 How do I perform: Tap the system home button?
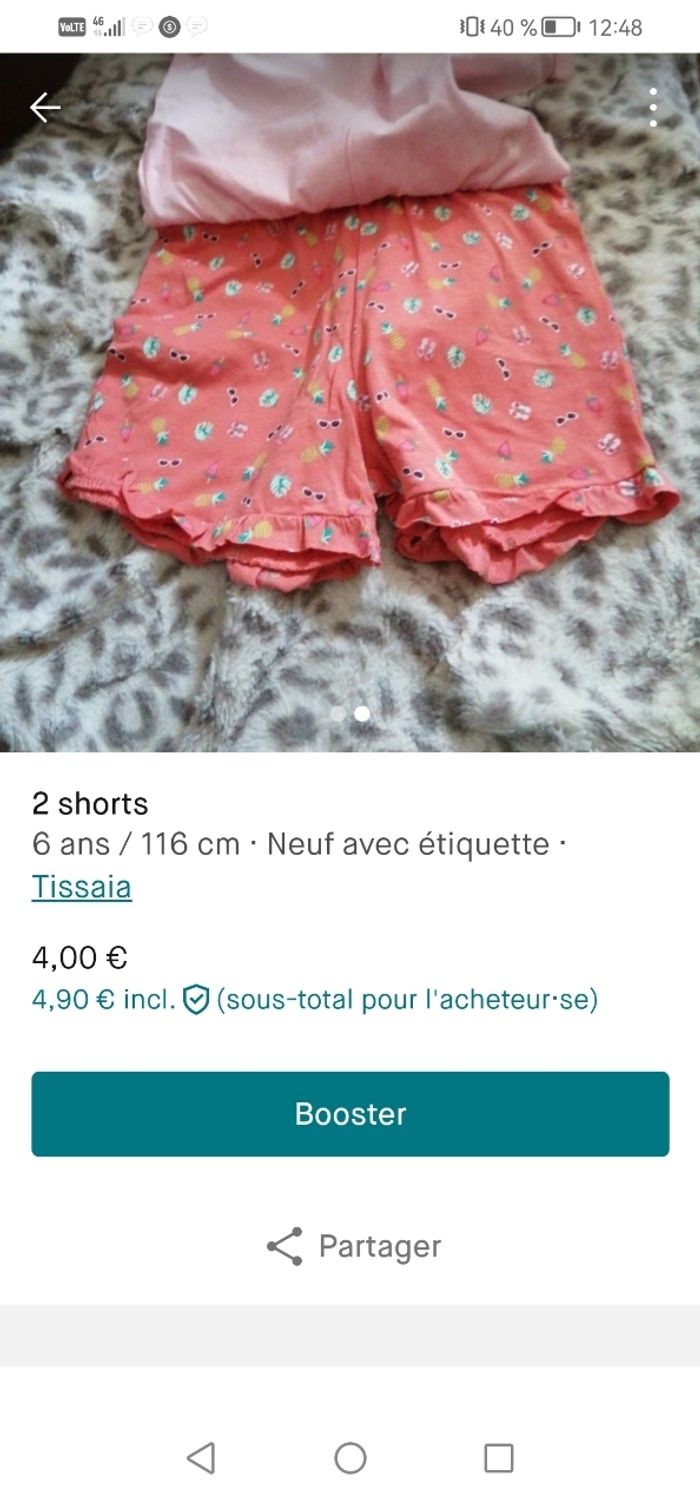(350, 1458)
